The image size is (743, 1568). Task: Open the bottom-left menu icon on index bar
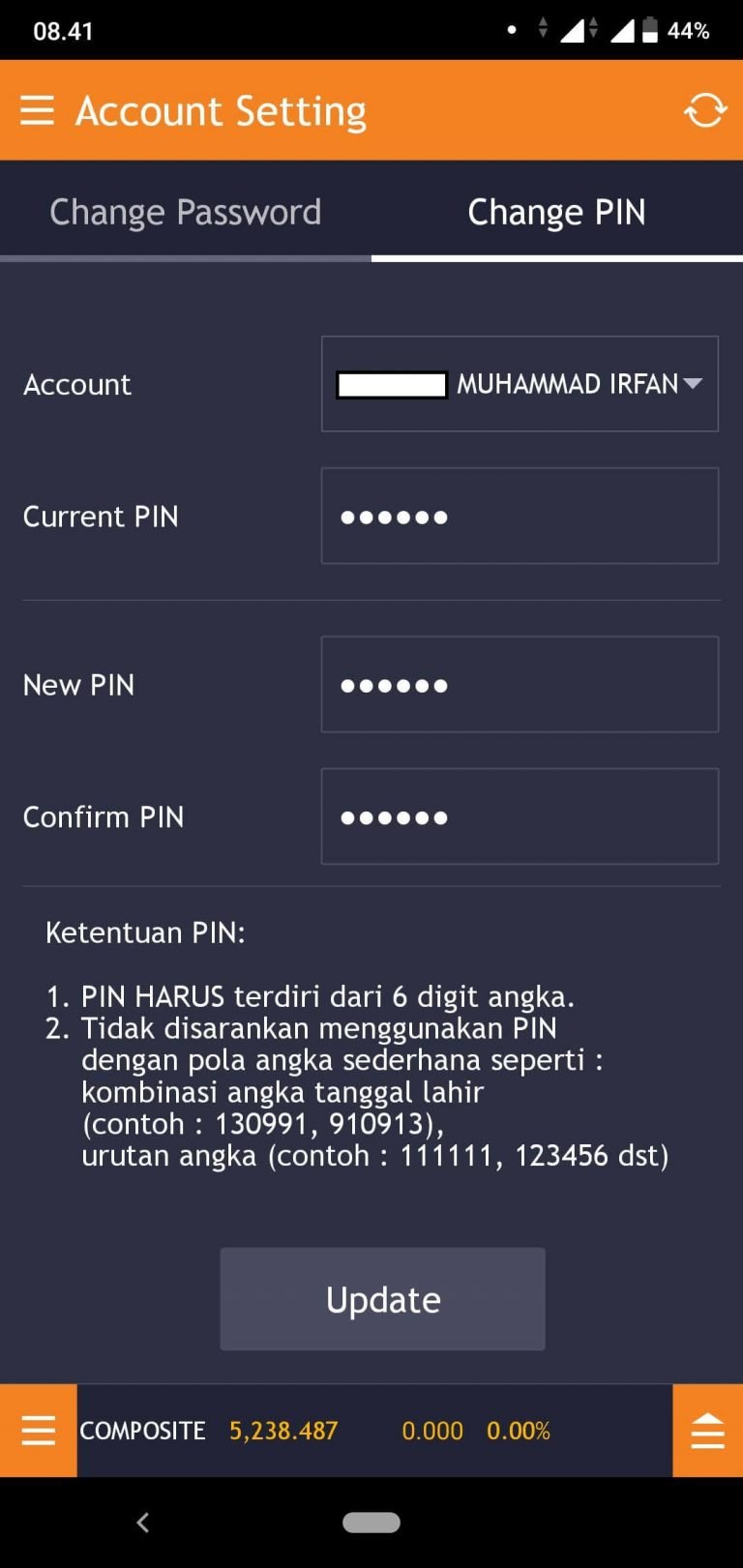[x=37, y=1431]
